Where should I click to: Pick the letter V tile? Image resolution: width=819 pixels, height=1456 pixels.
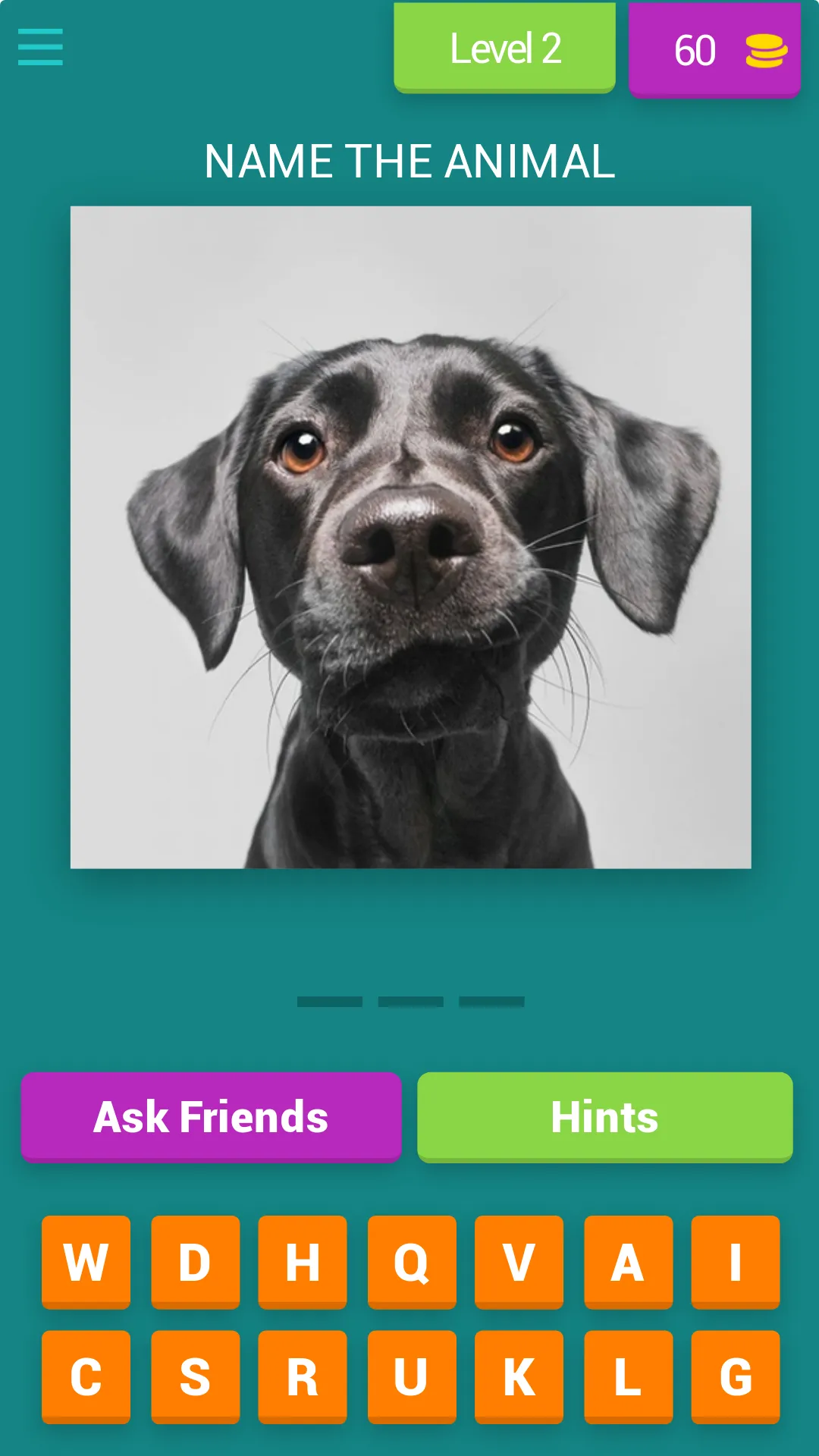pyautogui.click(x=519, y=1262)
